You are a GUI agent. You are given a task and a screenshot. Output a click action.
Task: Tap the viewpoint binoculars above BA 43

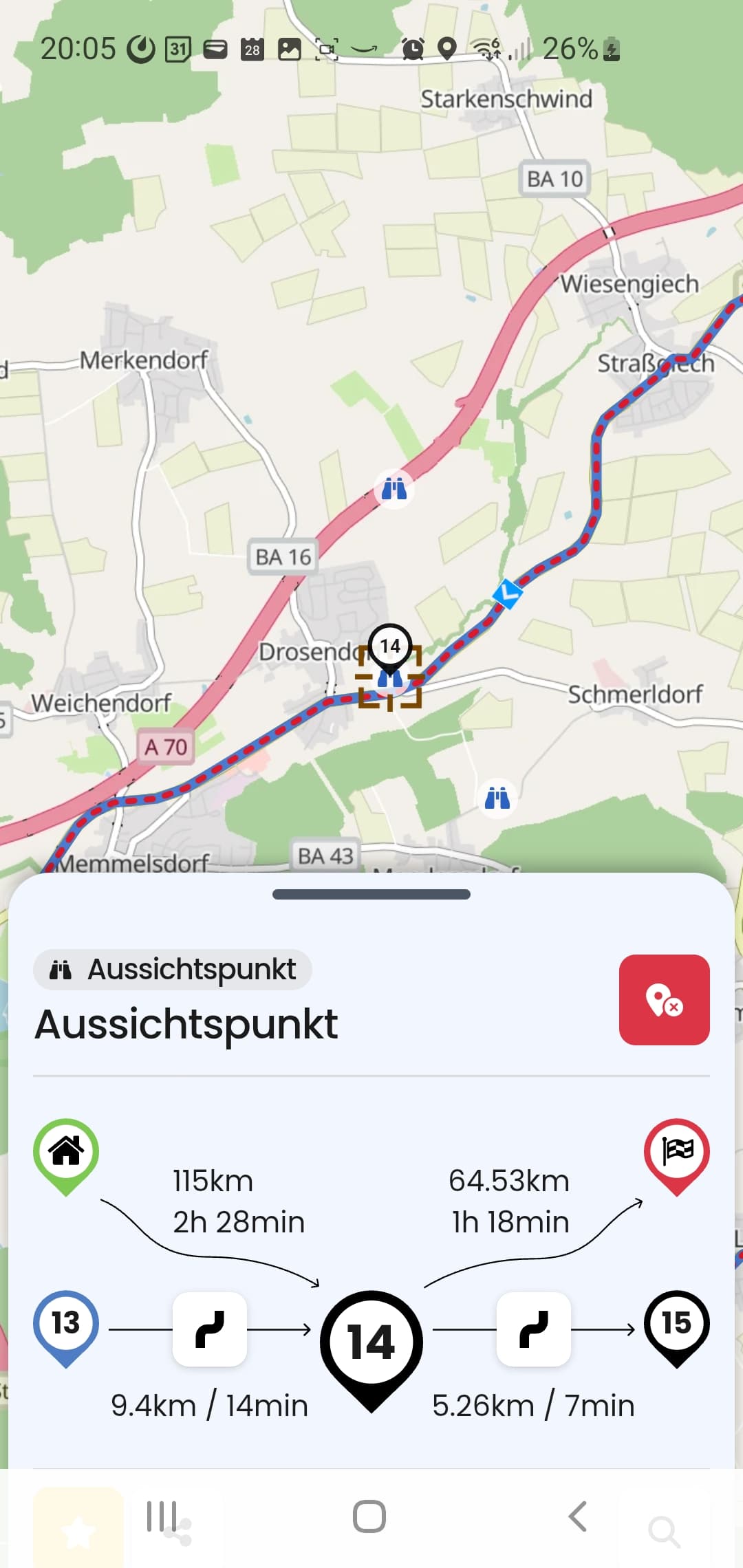(497, 798)
